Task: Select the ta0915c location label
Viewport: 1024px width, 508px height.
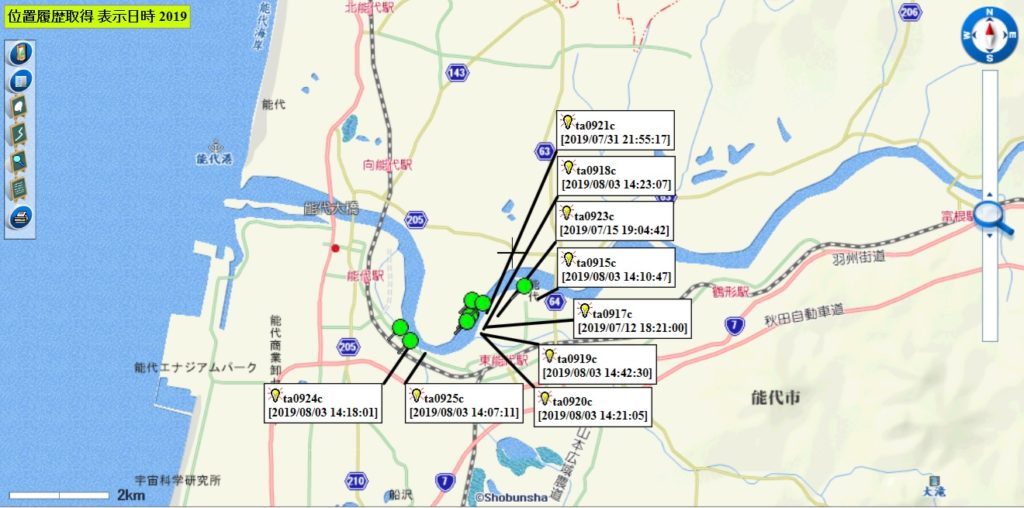Action: pos(615,269)
